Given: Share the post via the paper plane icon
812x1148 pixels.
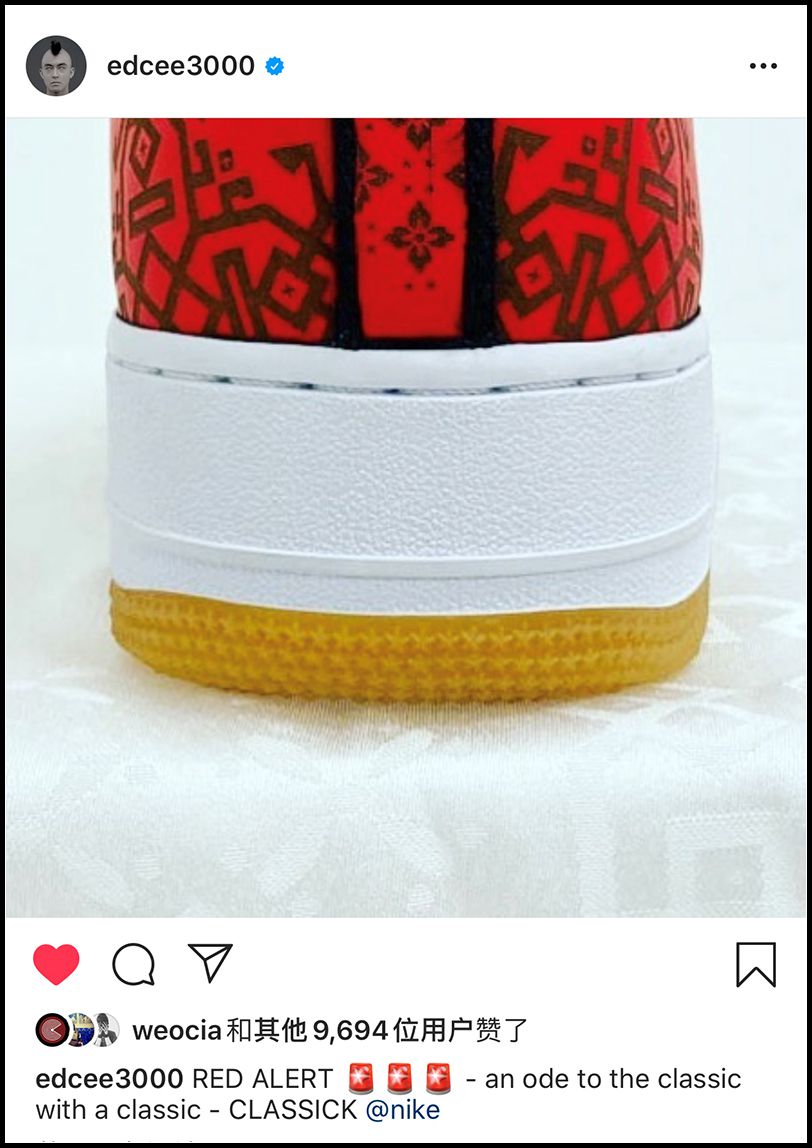Looking at the screenshot, I should tap(210, 963).
